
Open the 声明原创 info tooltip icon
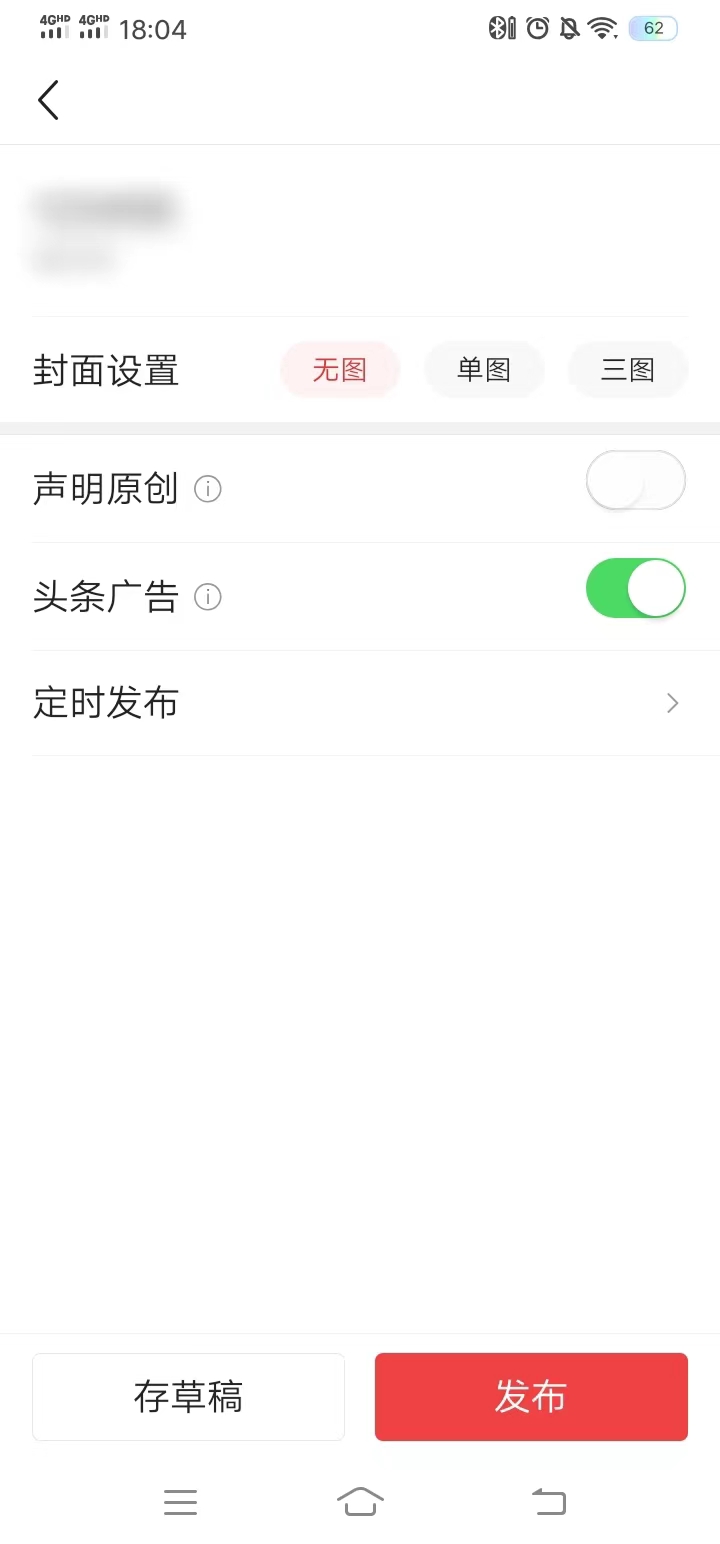click(207, 490)
